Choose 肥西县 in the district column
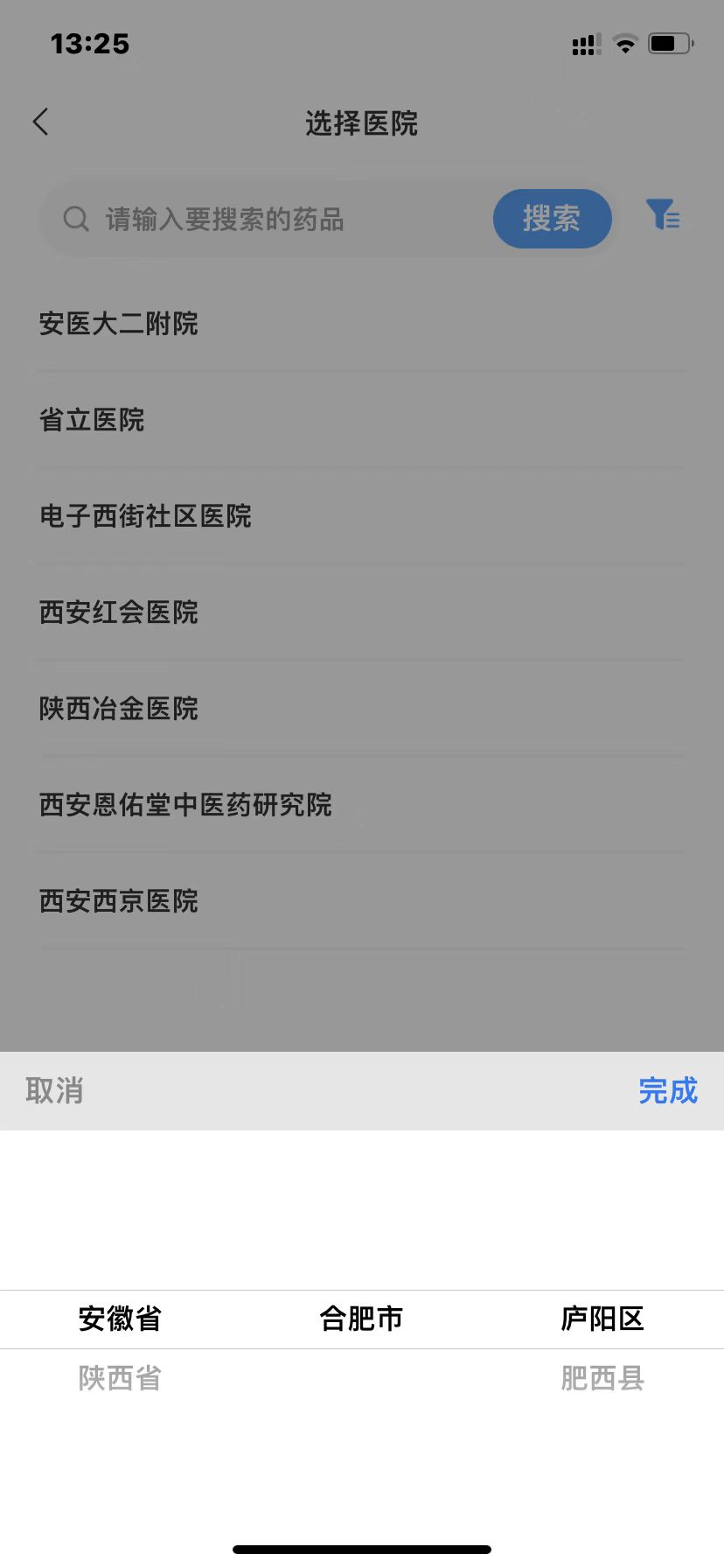This screenshot has width=724, height=1568. click(x=602, y=1378)
